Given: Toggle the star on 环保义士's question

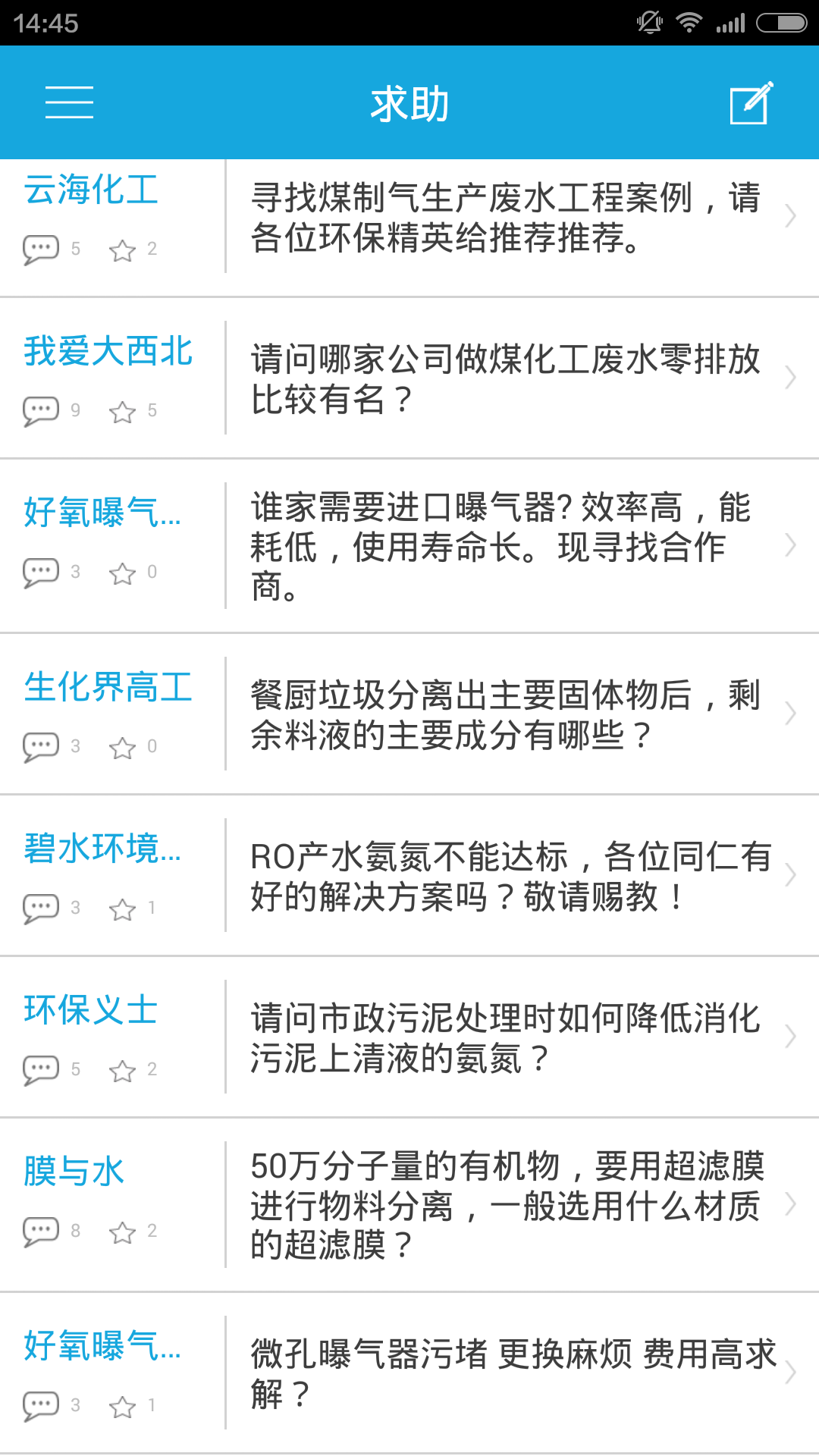Looking at the screenshot, I should pos(124,1069).
